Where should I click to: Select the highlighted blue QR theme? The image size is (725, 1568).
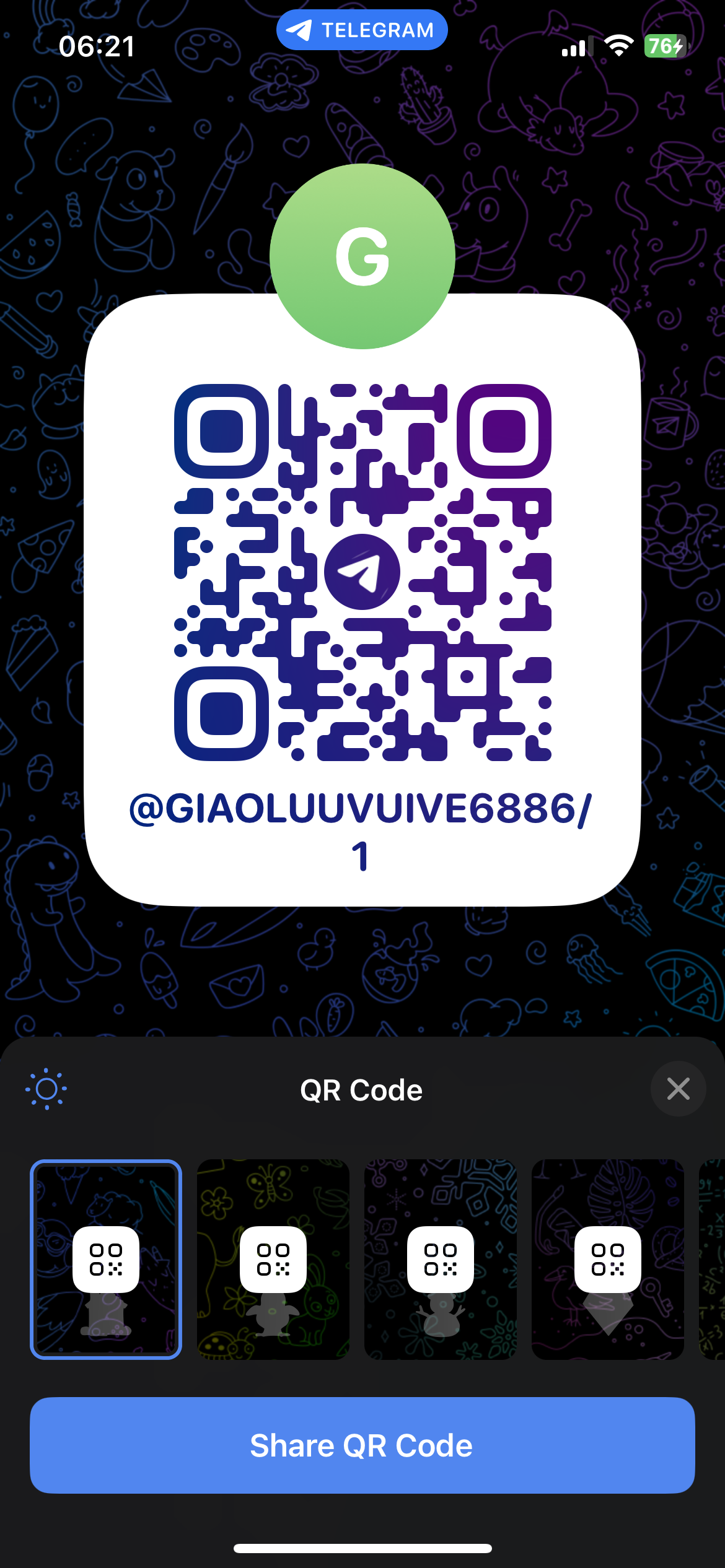[106, 1260]
